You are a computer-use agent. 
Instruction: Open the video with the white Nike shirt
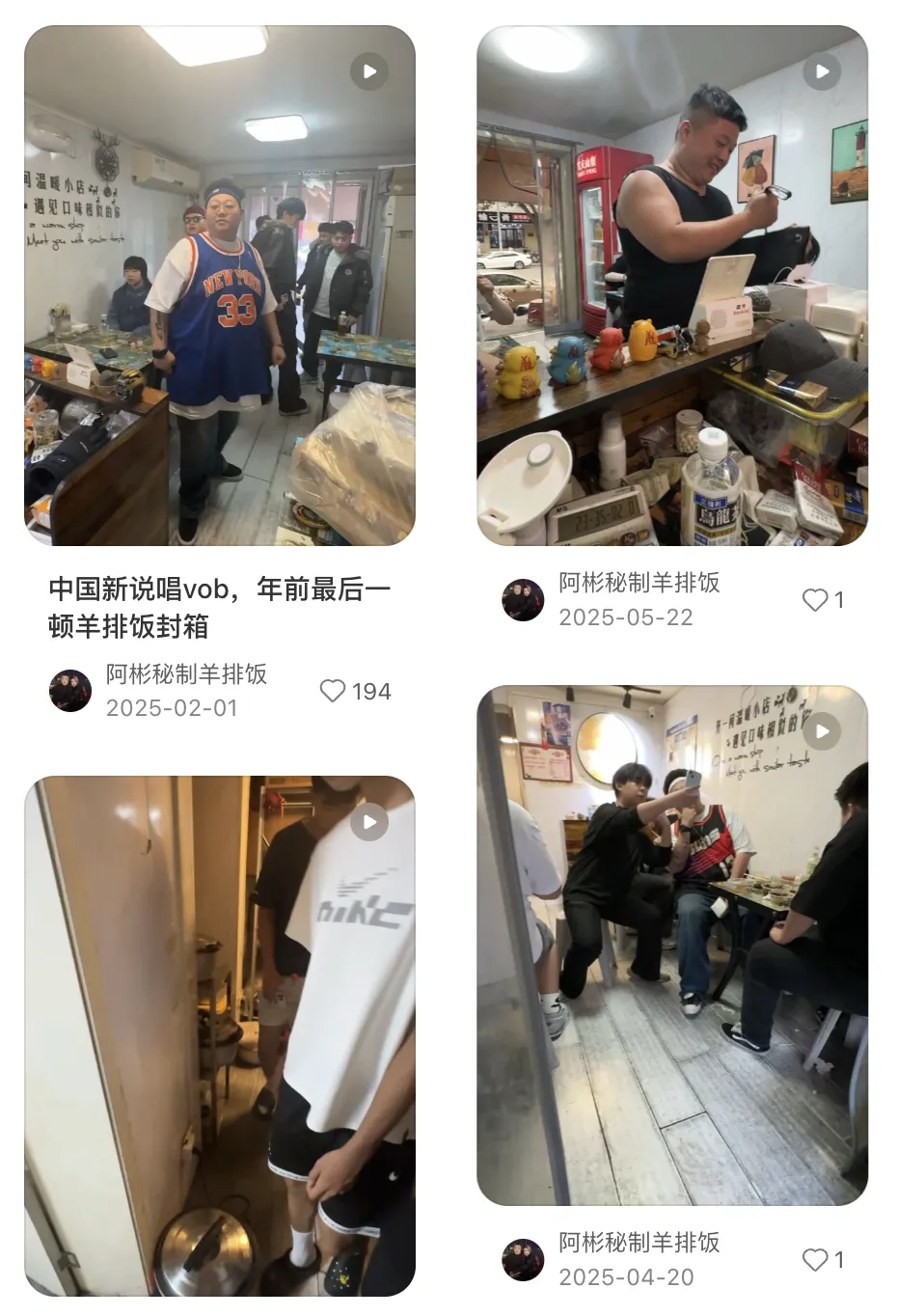[x=220, y=1036]
